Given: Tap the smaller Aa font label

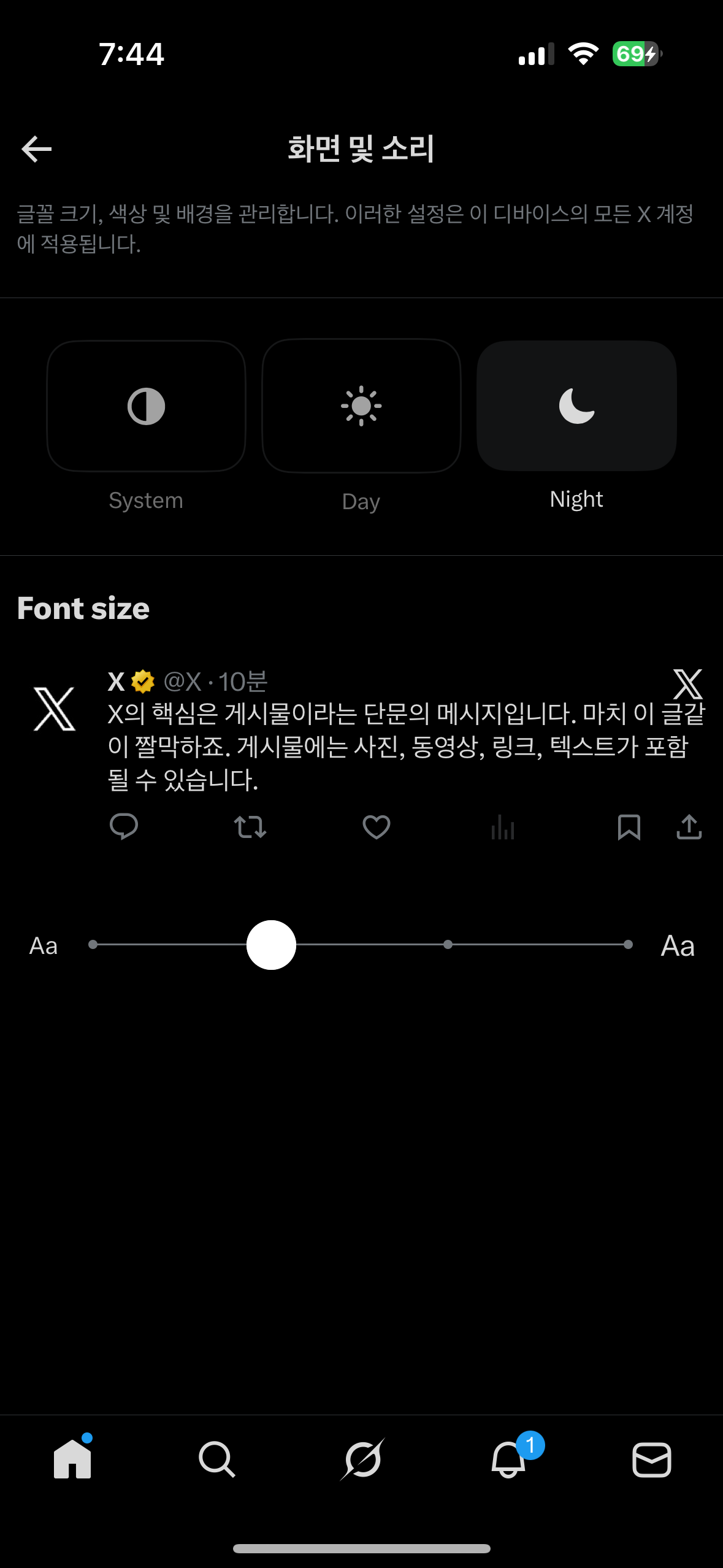Looking at the screenshot, I should [x=43, y=945].
